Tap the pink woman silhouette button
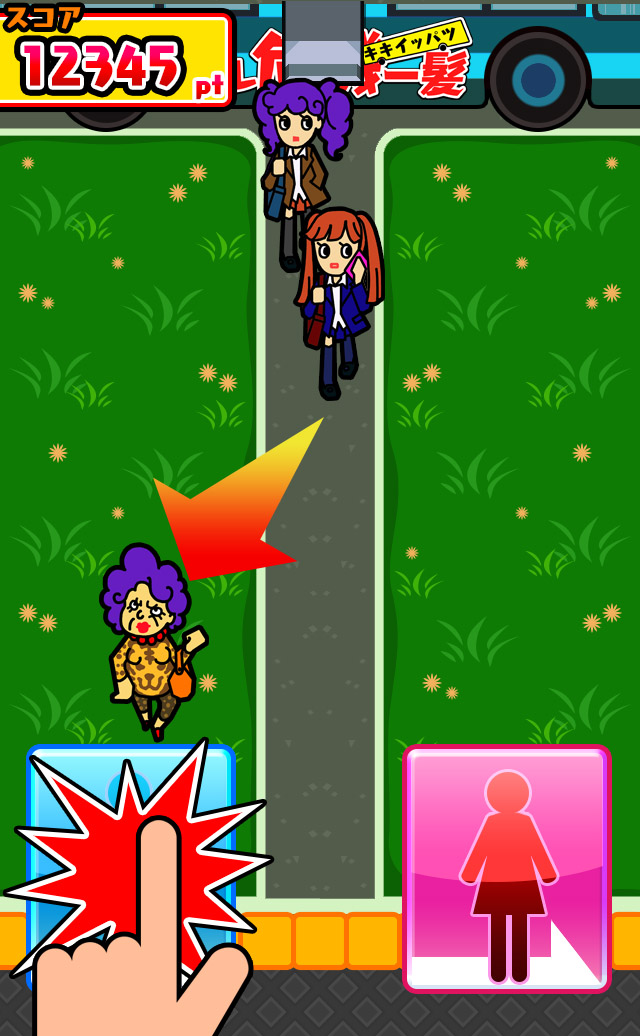This screenshot has height=1036, width=640. point(507,868)
